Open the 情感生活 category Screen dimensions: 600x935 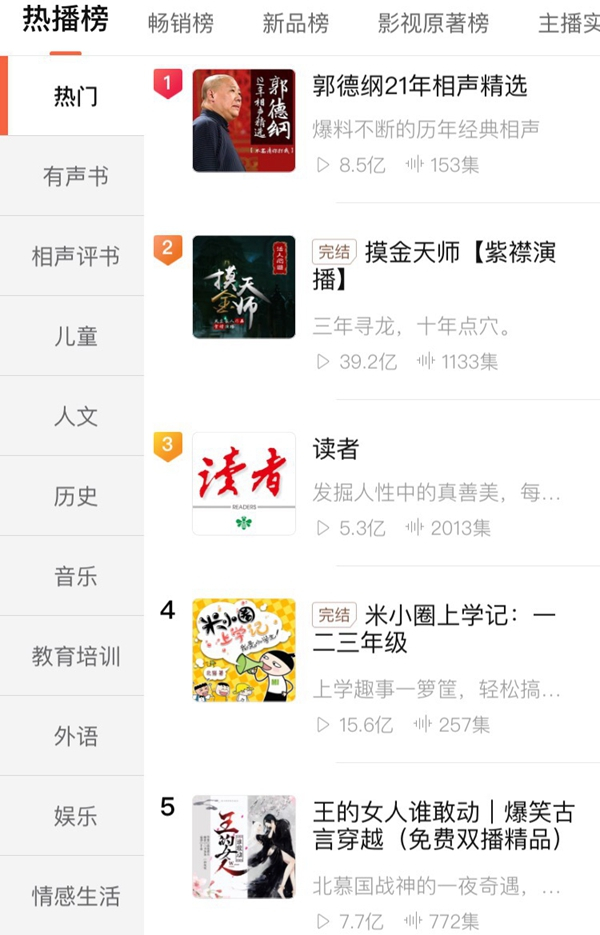[75, 896]
